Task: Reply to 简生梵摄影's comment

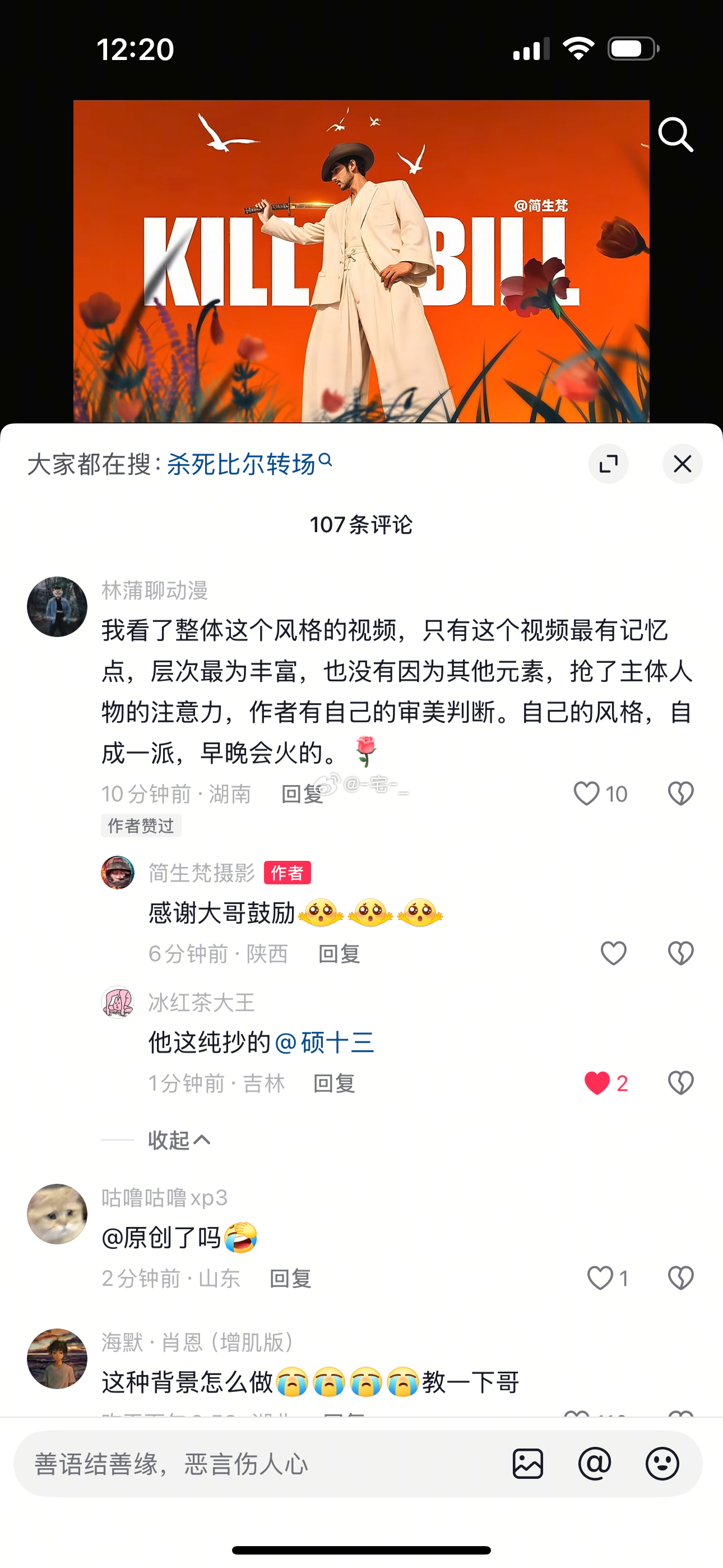Action: pos(340,953)
